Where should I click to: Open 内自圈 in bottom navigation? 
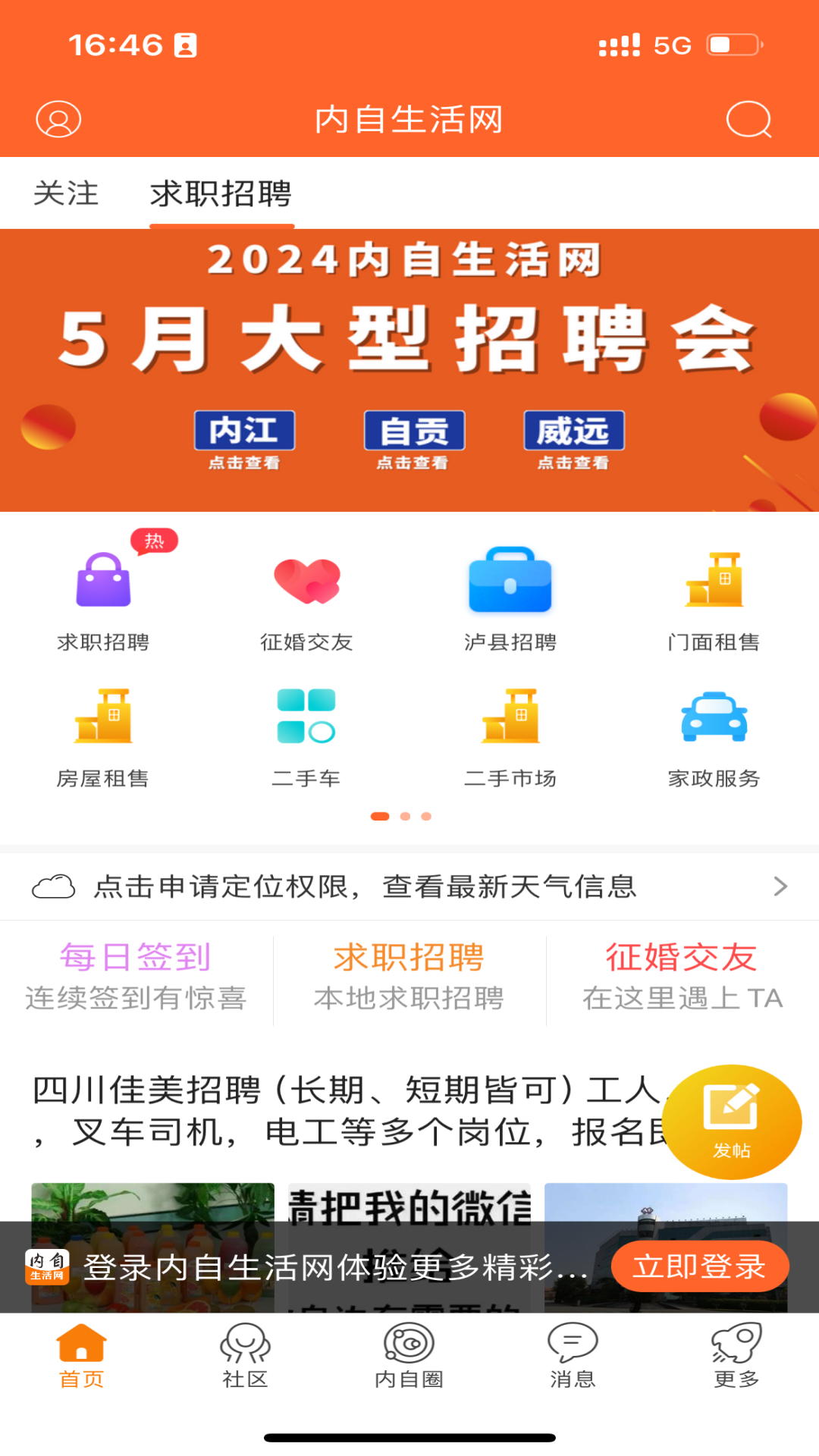[x=409, y=1357]
